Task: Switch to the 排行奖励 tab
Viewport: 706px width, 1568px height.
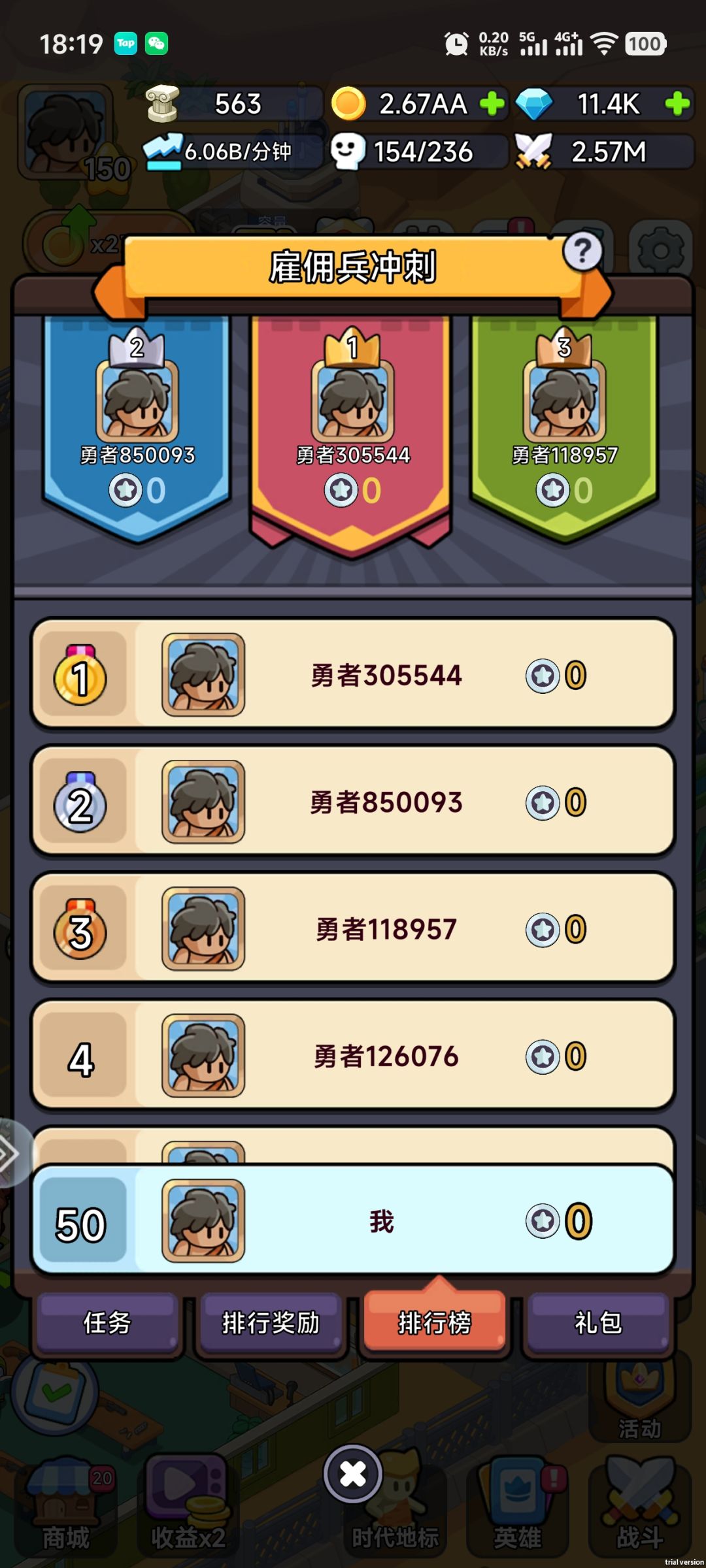Action: [x=271, y=1322]
